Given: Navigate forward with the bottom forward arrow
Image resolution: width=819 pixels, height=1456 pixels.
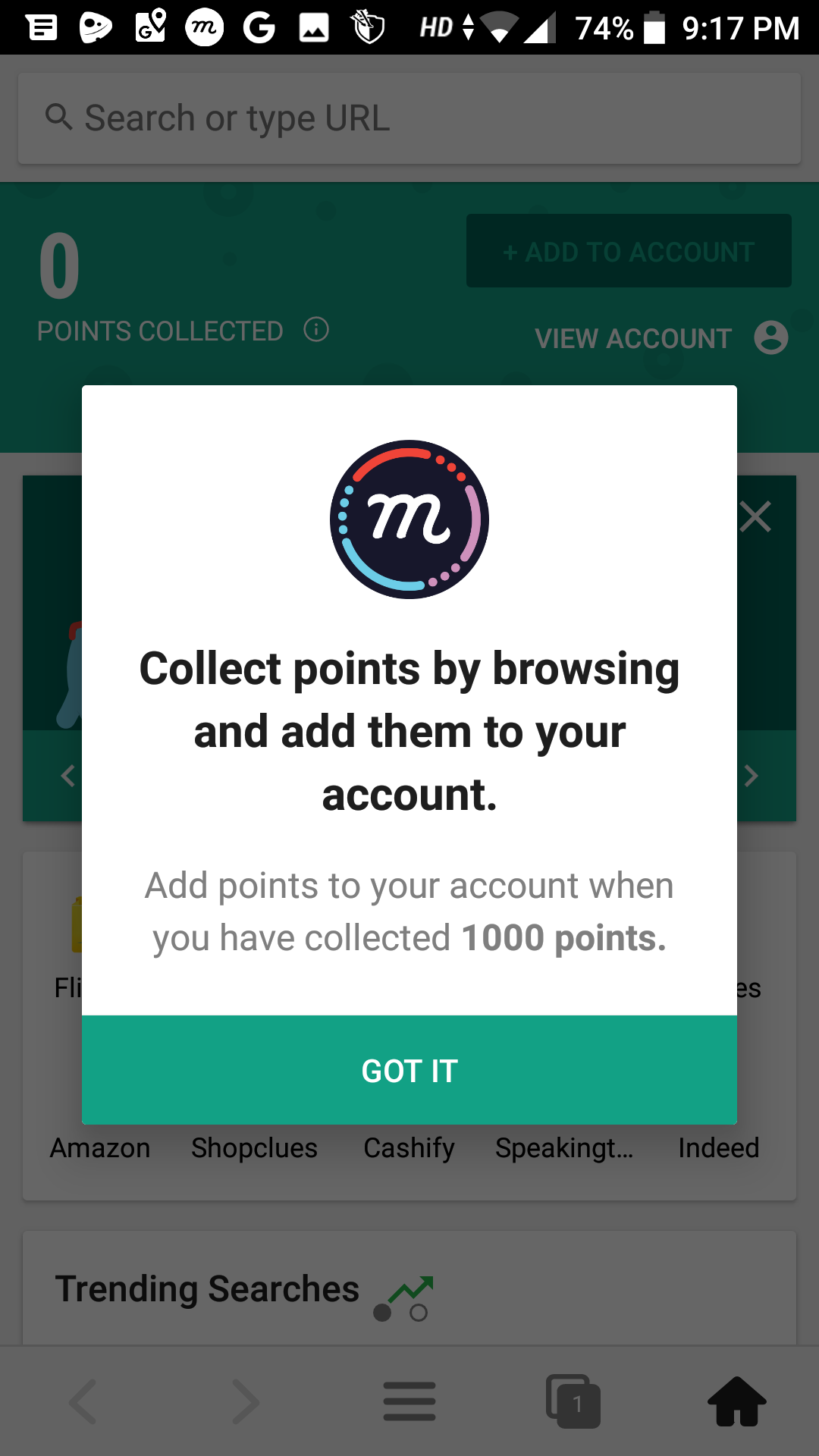Looking at the screenshot, I should pyautogui.click(x=246, y=1401).
